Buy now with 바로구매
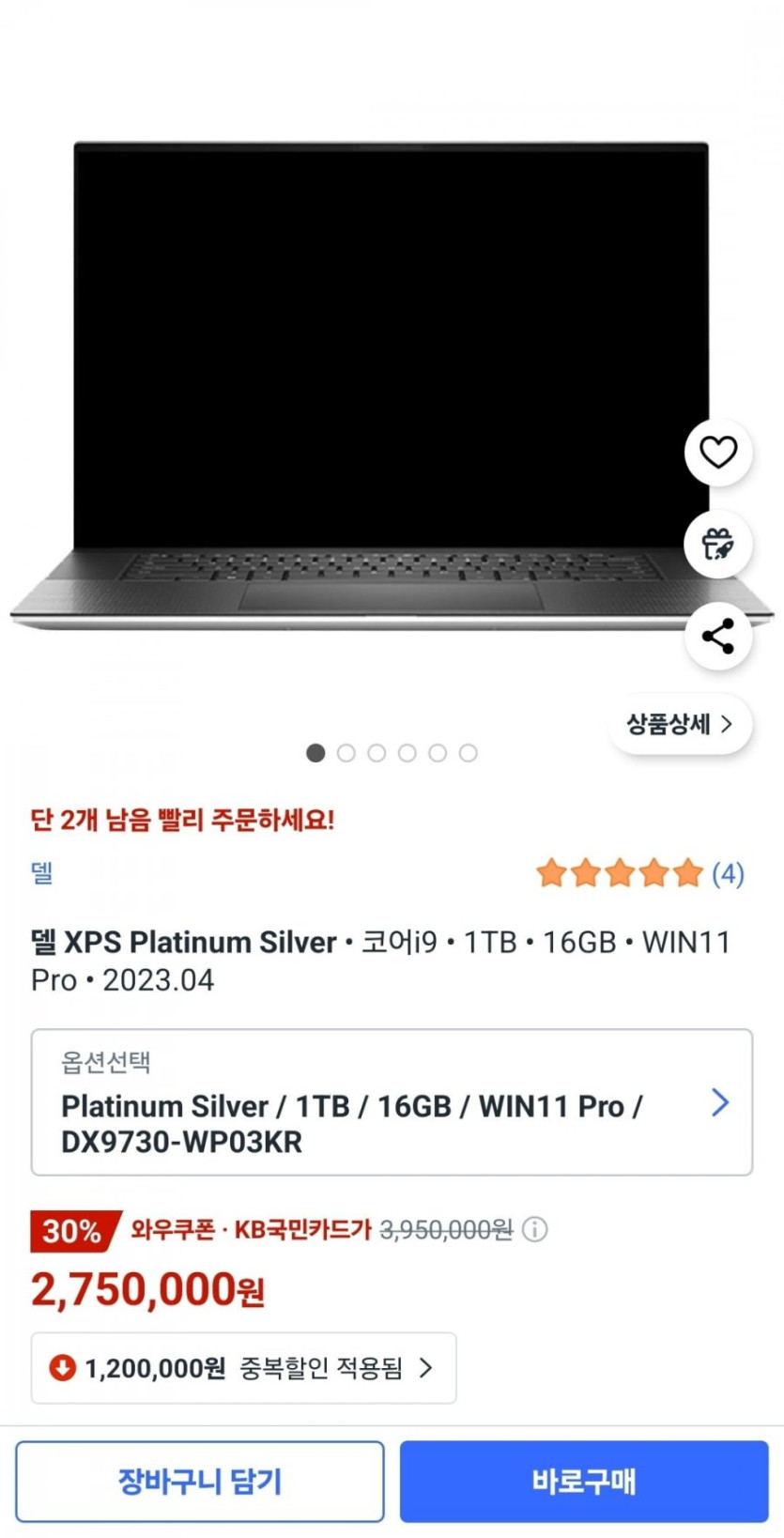Screen dimensions: 784x1538 [x=584, y=1481]
